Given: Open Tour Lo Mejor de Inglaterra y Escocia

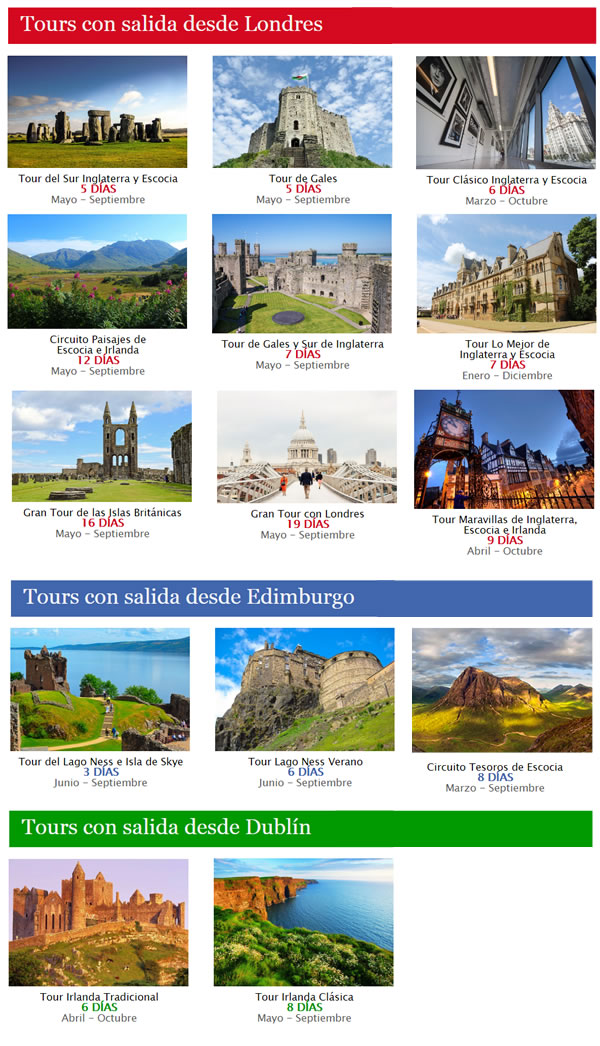Looking at the screenshot, I should [506, 274].
